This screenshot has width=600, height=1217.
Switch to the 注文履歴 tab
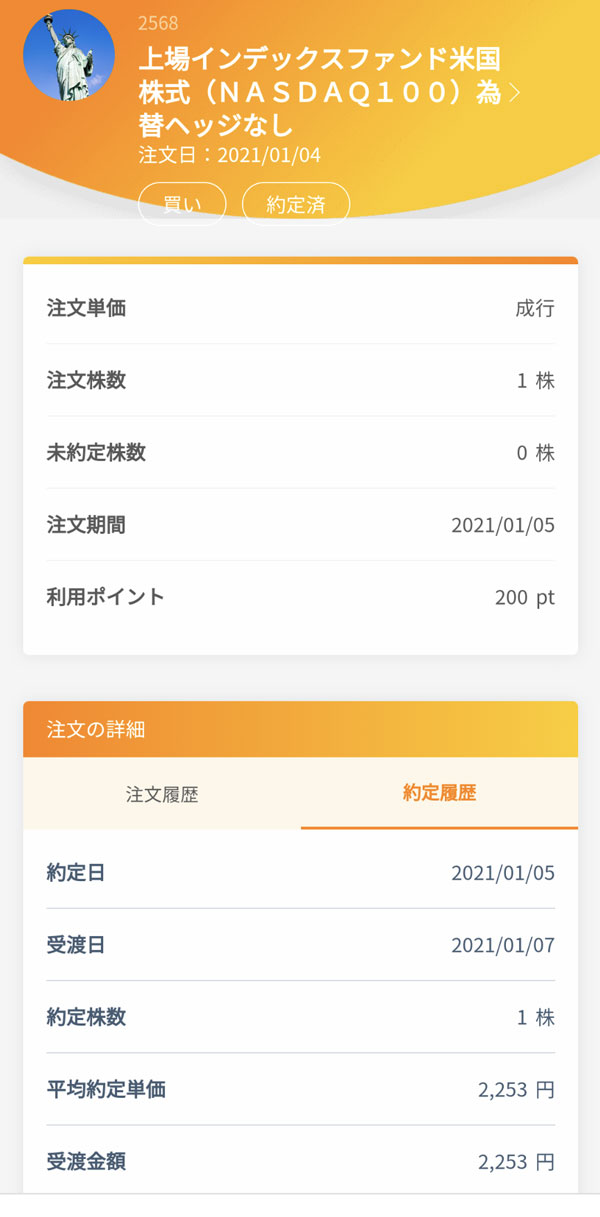click(162, 794)
